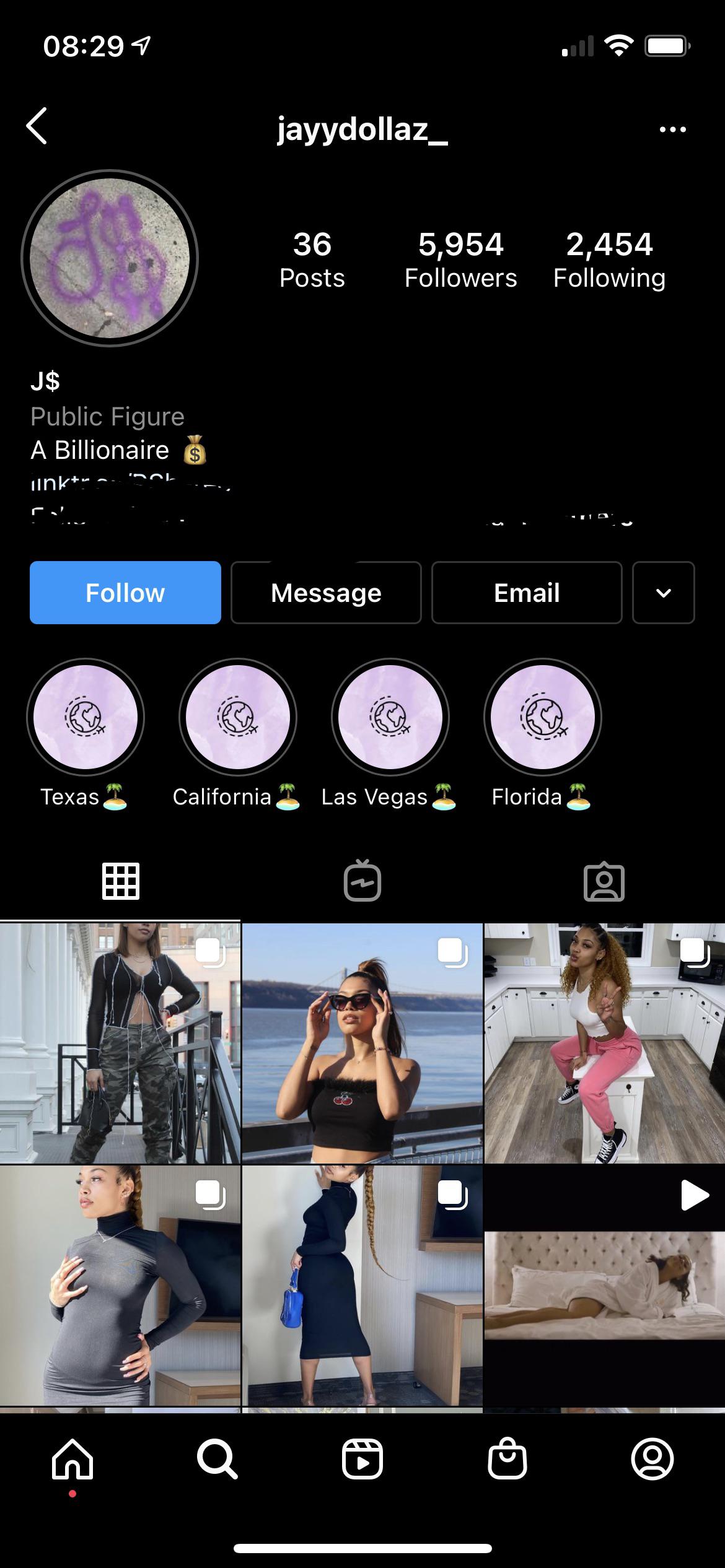Open the Reels tab
Viewport: 725px width, 1568px height.
pos(362,1460)
